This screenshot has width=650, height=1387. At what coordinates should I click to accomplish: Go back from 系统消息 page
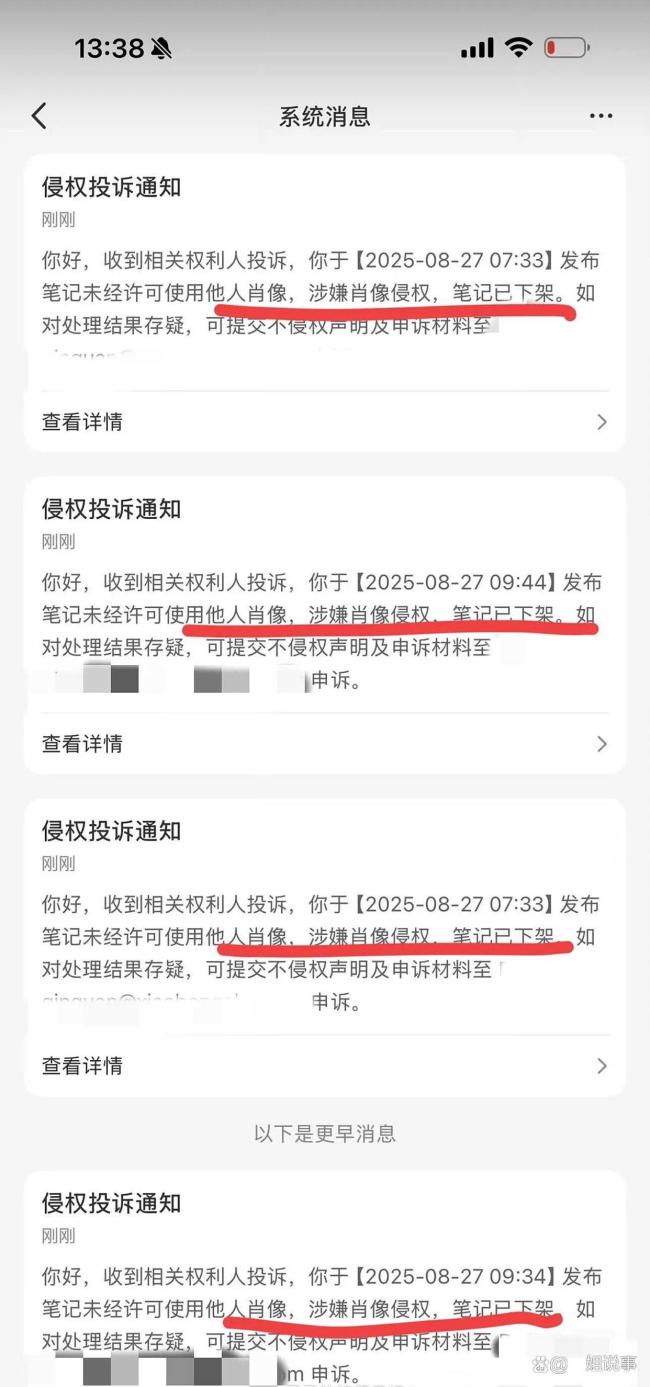tap(39, 116)
